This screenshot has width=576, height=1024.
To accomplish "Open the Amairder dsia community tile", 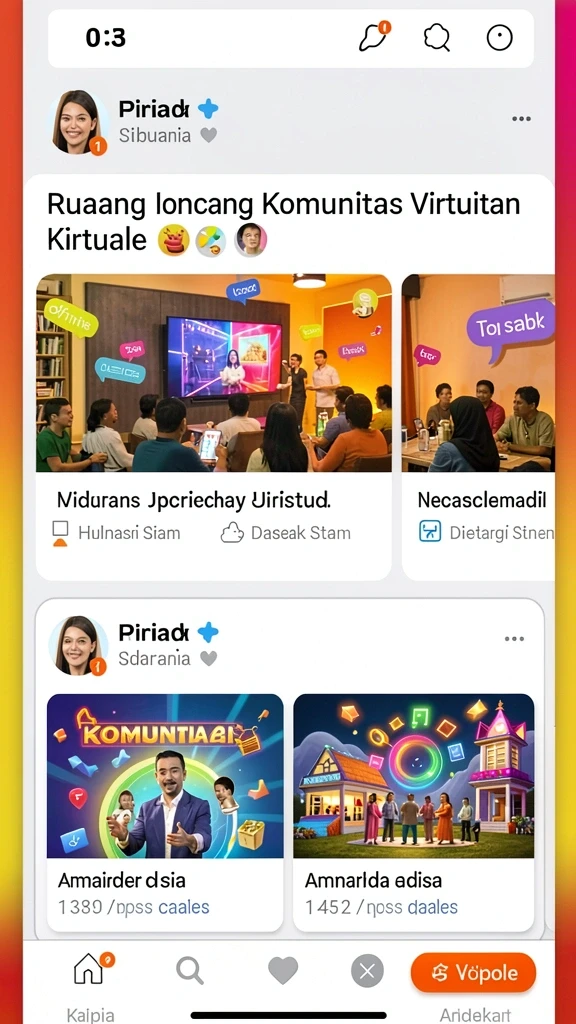I will pos(165,812).
